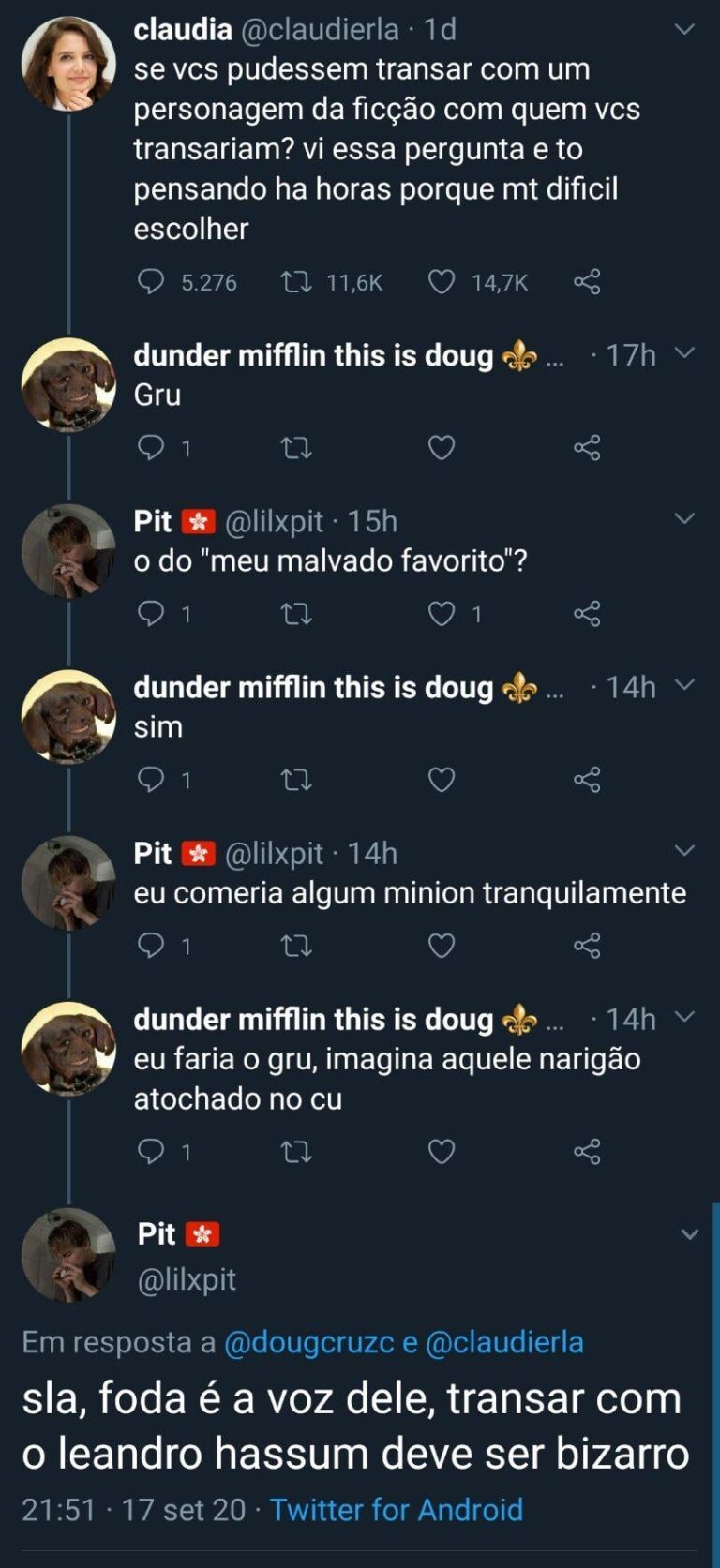This screenshot has width=720, height=1568.
Task: Tap the Twitter for Android source link
Action: 397,1510
